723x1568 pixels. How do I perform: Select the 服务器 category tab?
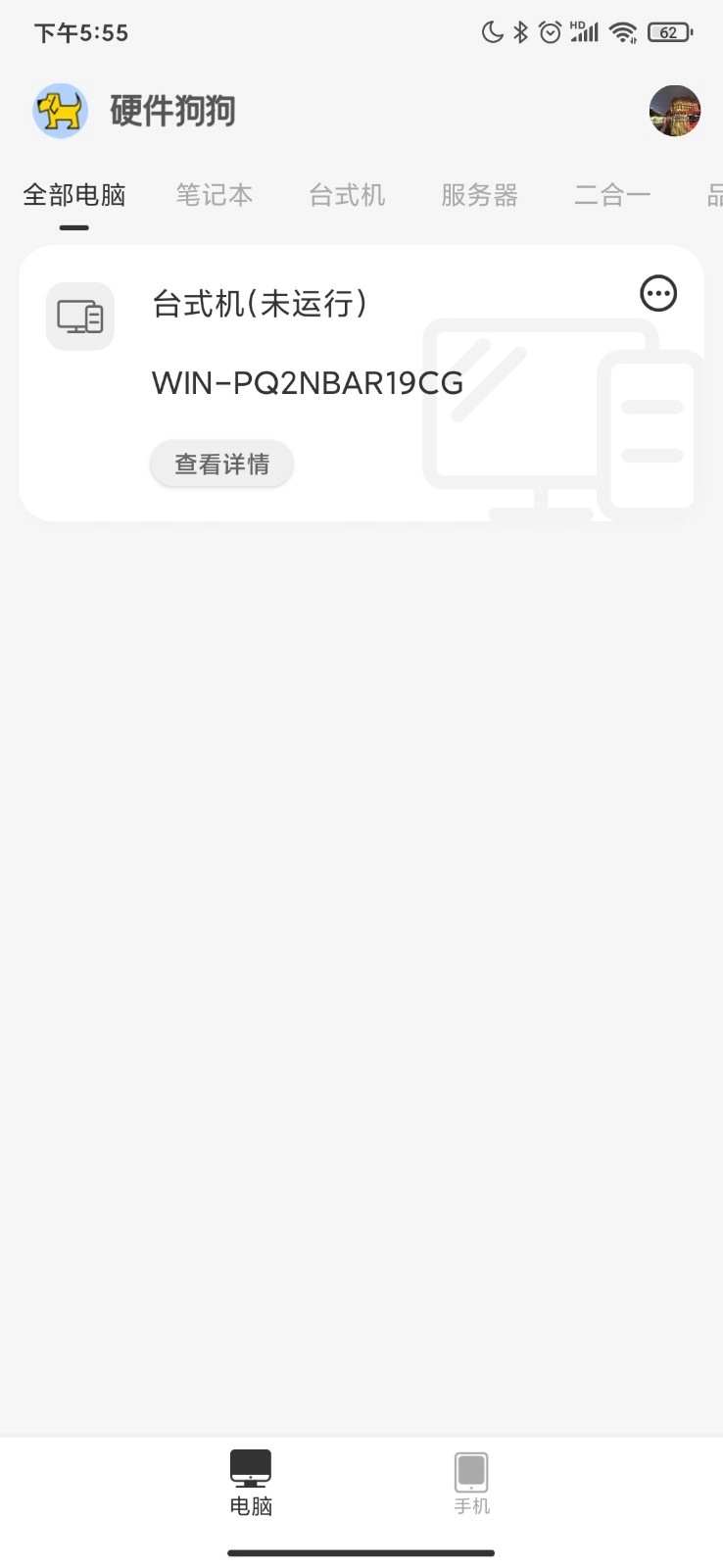479,195
